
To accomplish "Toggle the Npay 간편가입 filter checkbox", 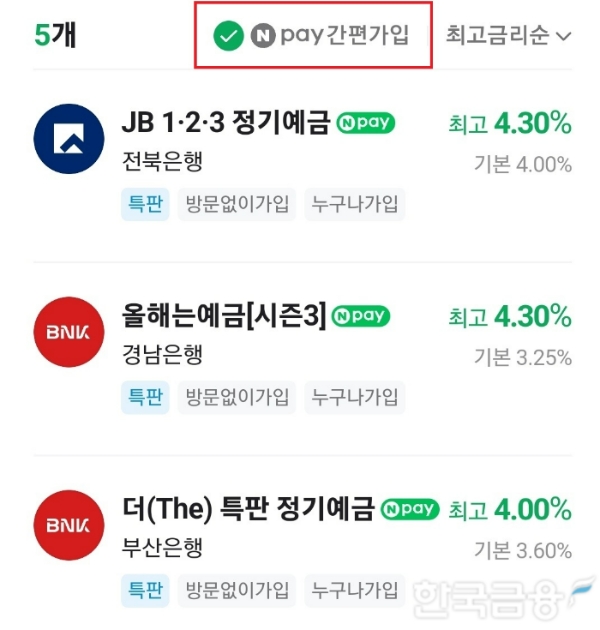I will pos(229,36).
